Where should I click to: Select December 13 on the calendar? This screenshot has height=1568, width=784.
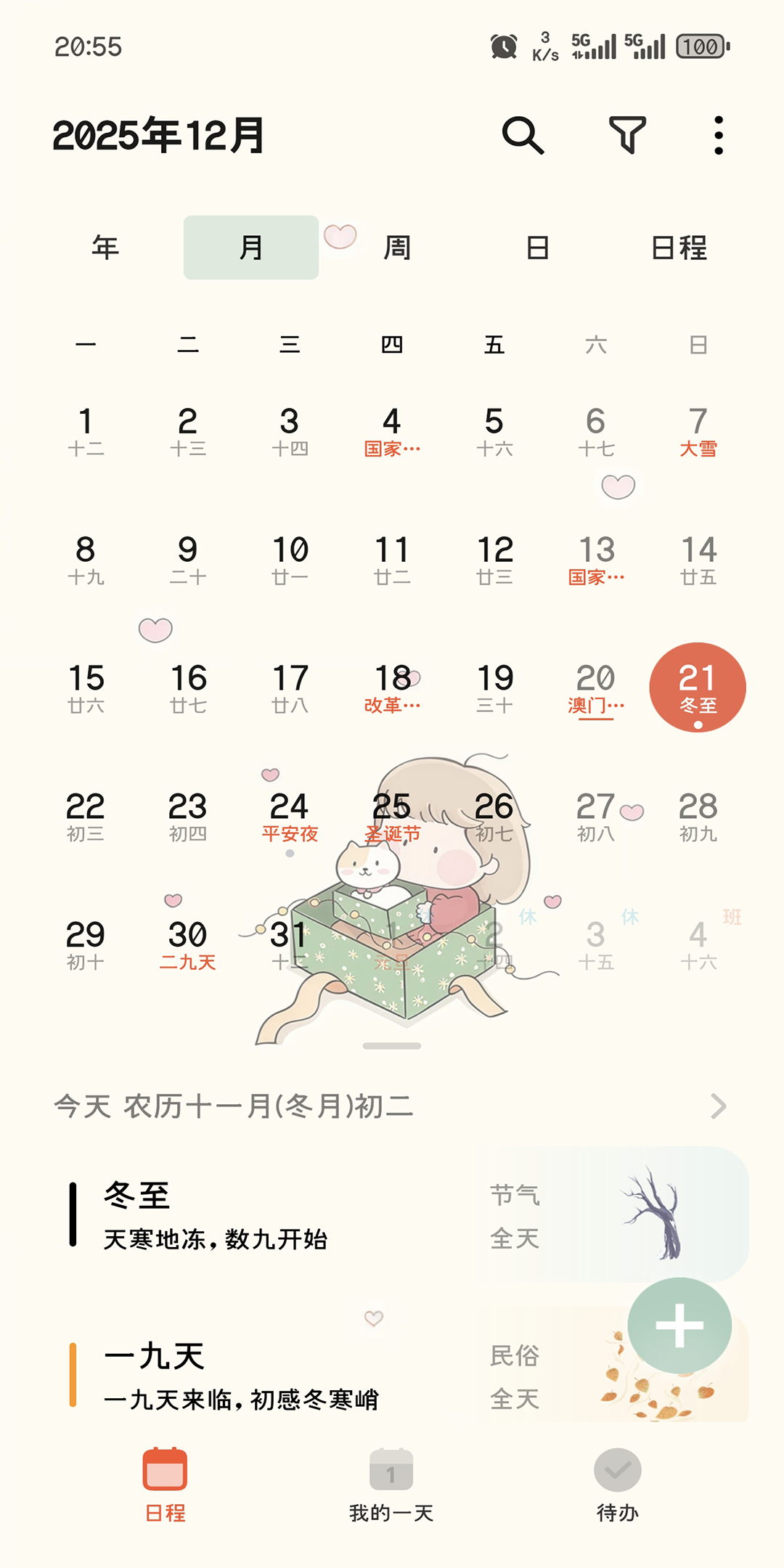click(596, 560)
